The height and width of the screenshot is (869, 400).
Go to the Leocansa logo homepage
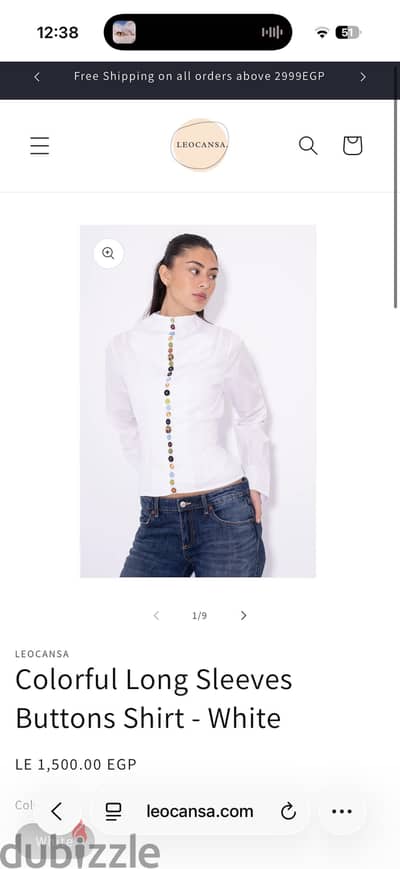click(x=199, y=145)
